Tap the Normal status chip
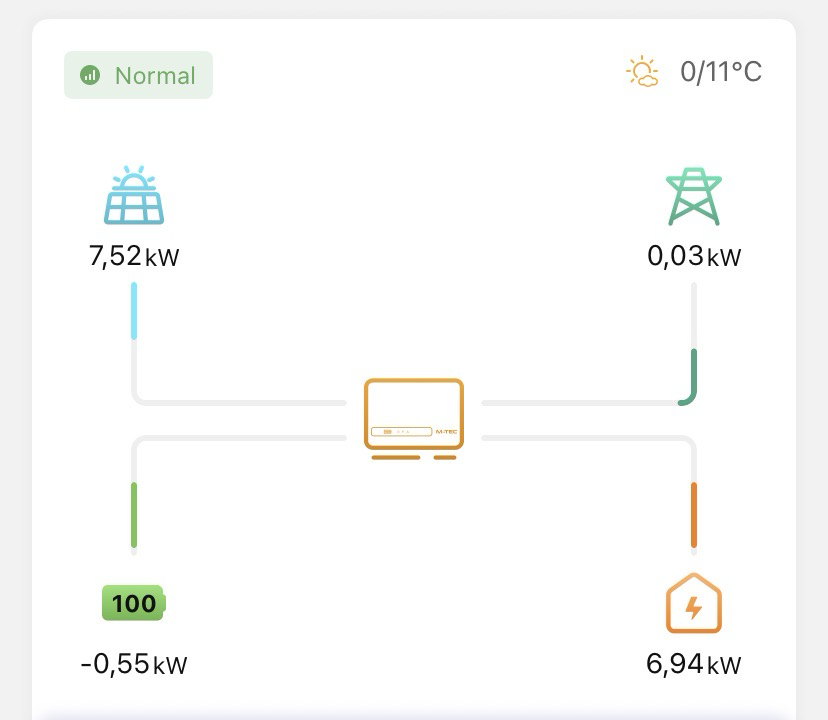The height and width of the screenshot is (720, 828). pos(138,75)
